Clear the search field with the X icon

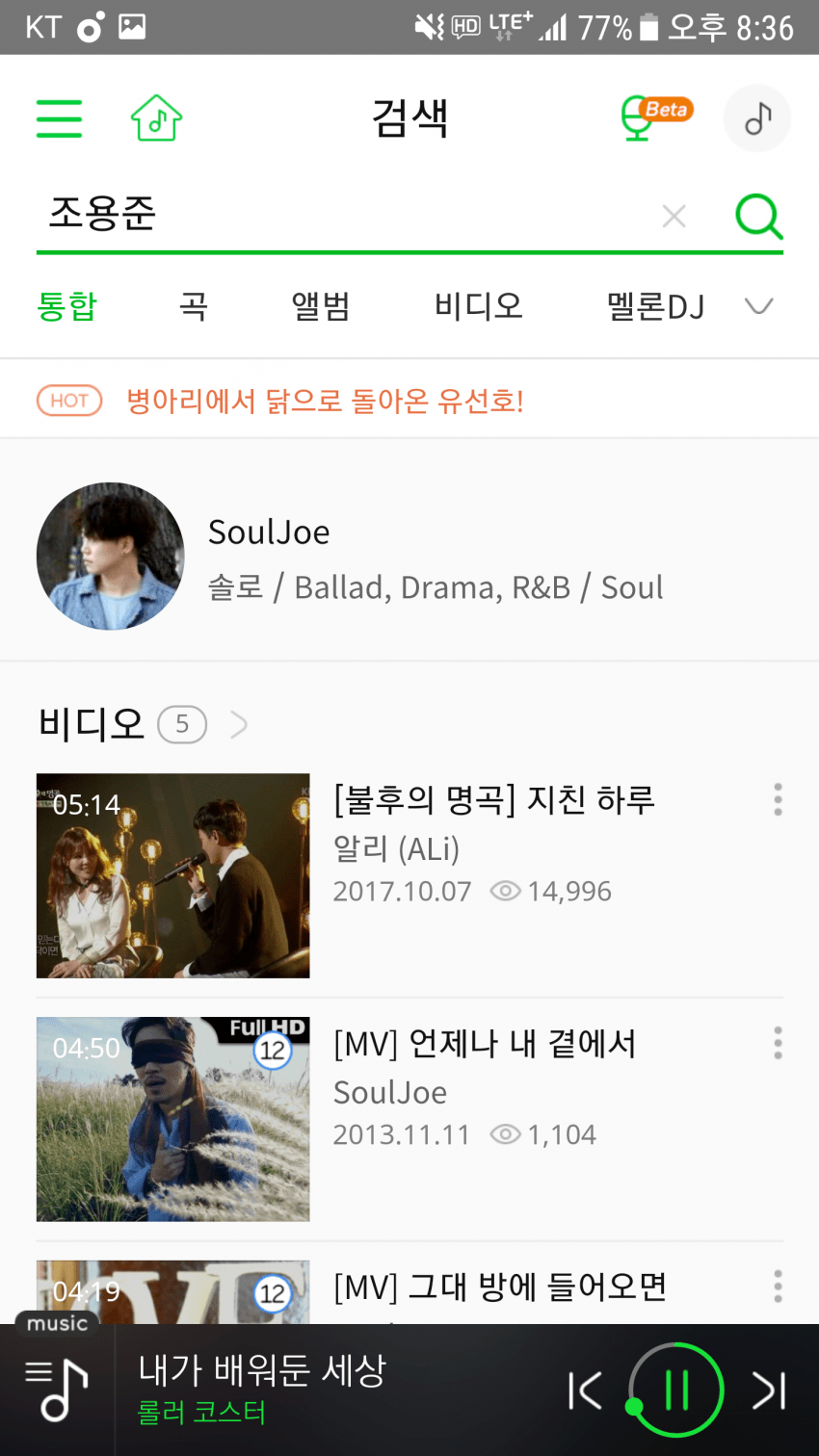(x=674, y=216)
